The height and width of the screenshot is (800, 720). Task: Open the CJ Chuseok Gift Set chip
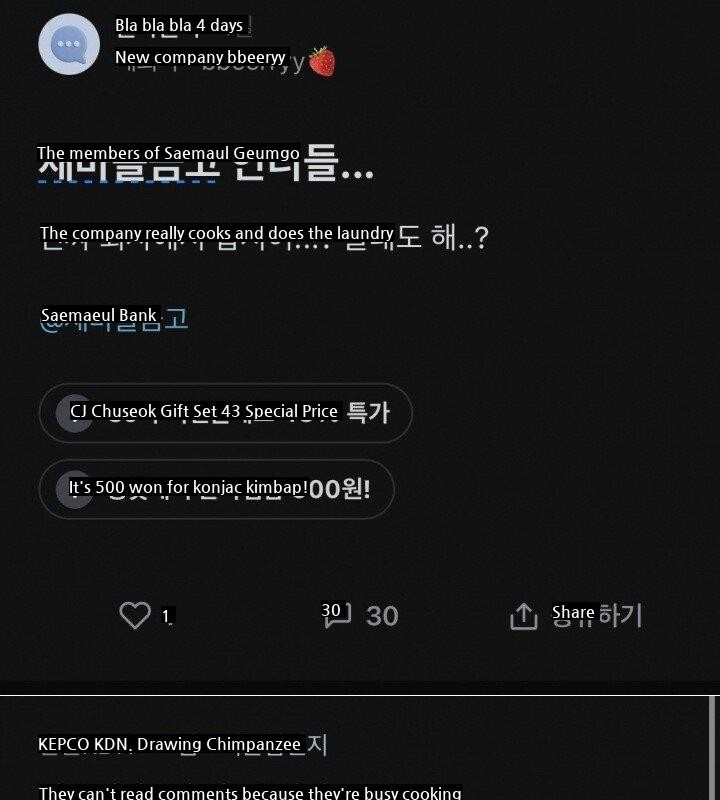pos(225,412)
